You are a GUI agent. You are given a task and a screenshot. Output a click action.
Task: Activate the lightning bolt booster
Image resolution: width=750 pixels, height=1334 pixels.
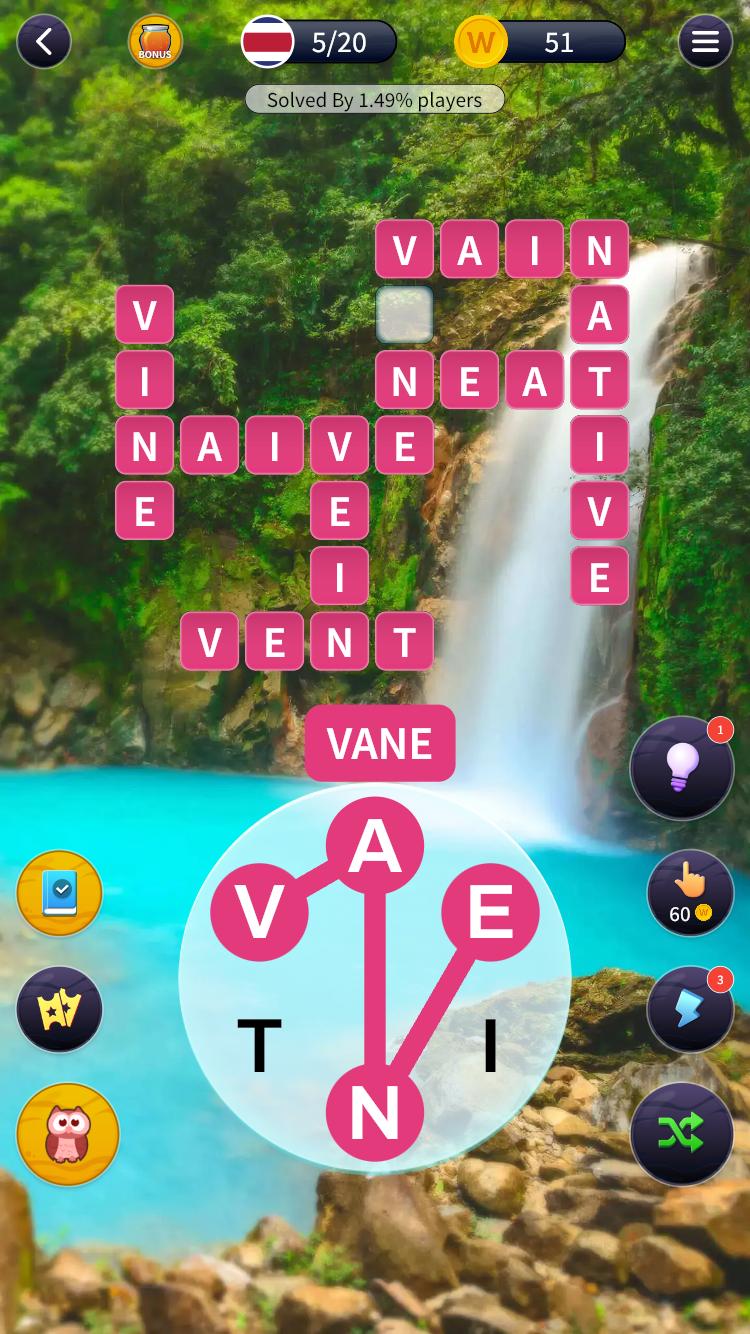[x=689, y=1009]
